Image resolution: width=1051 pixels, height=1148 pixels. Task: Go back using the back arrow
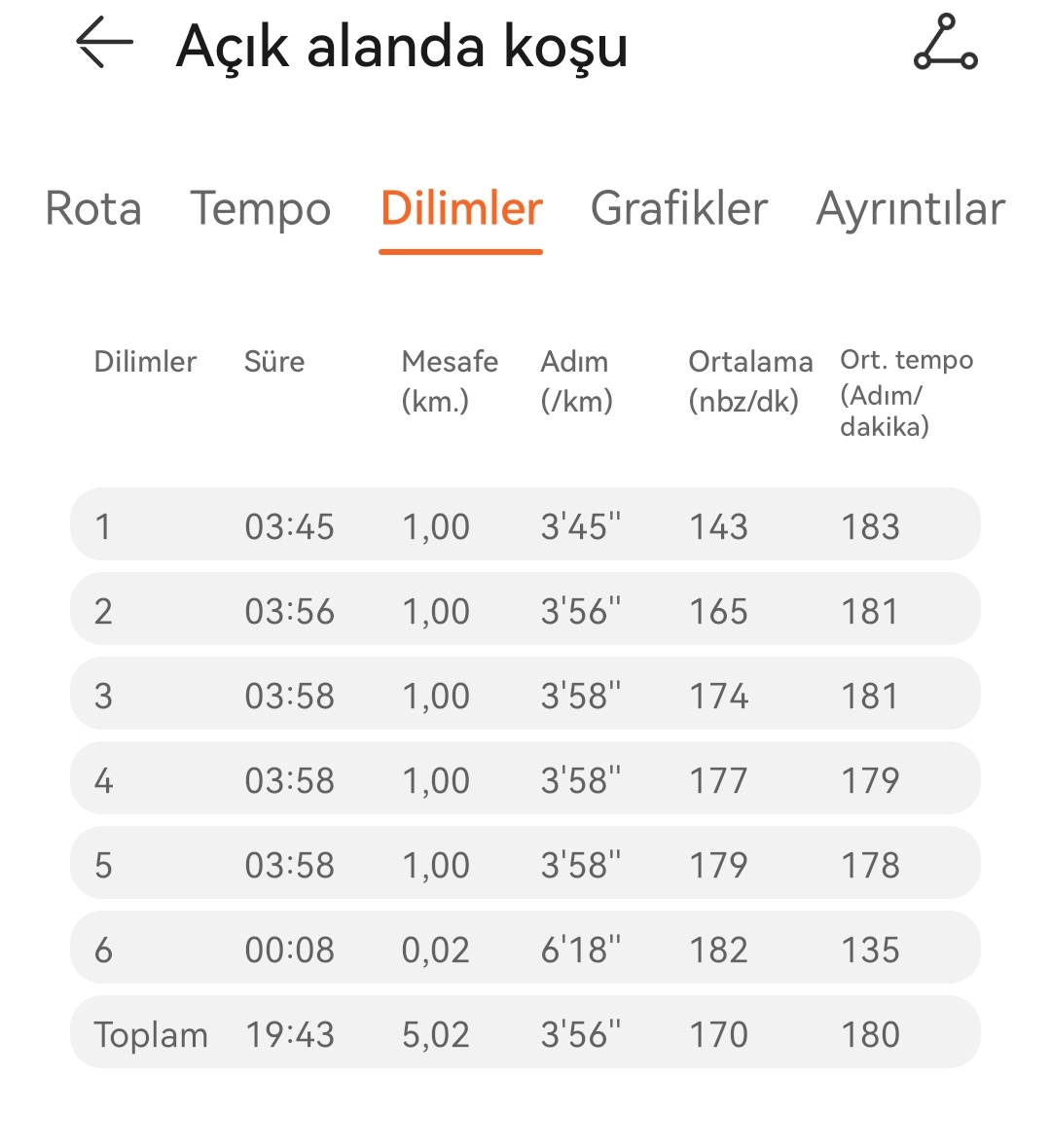[104, 45]
